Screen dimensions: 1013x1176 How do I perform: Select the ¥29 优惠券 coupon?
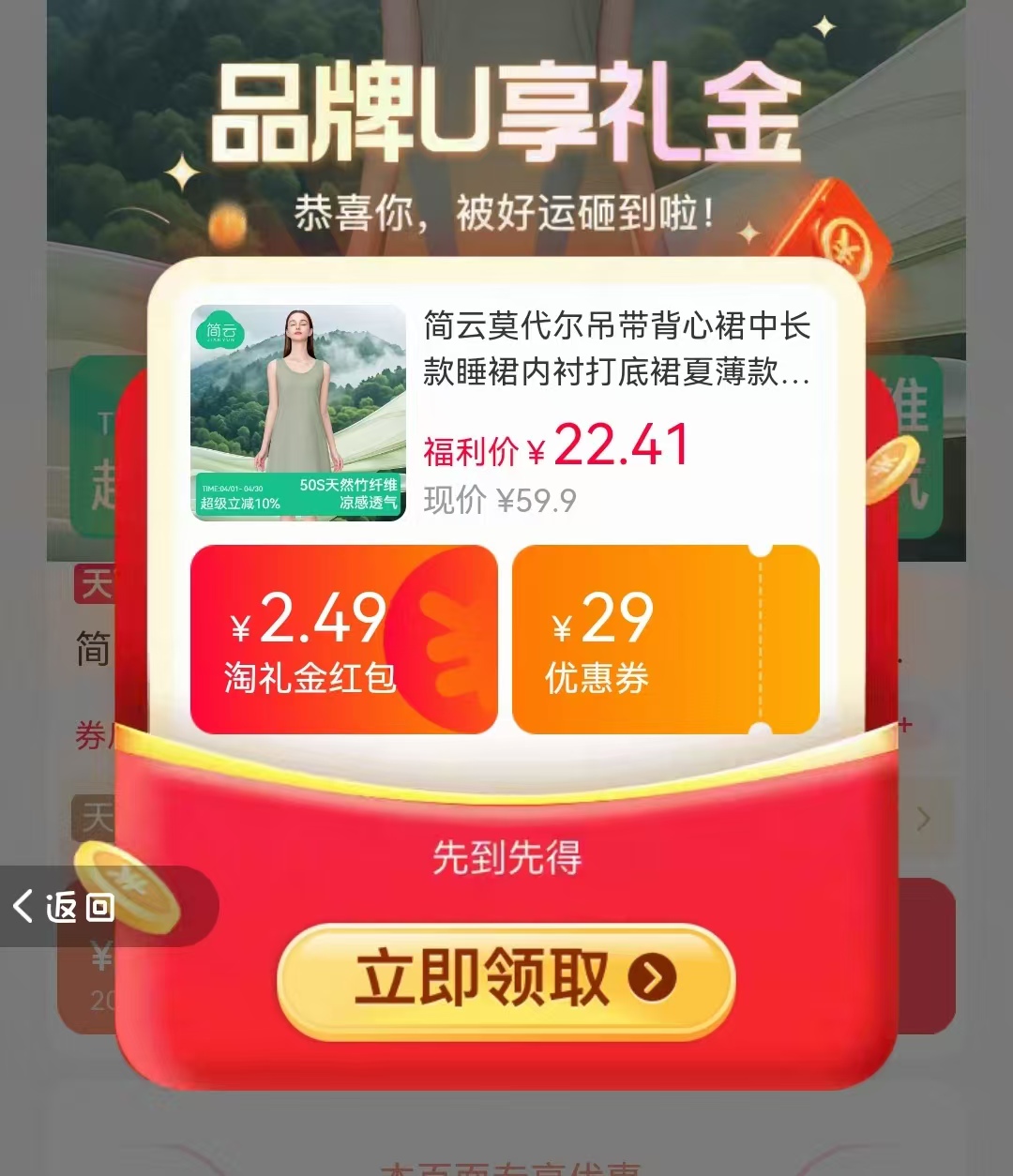(665, 640)
